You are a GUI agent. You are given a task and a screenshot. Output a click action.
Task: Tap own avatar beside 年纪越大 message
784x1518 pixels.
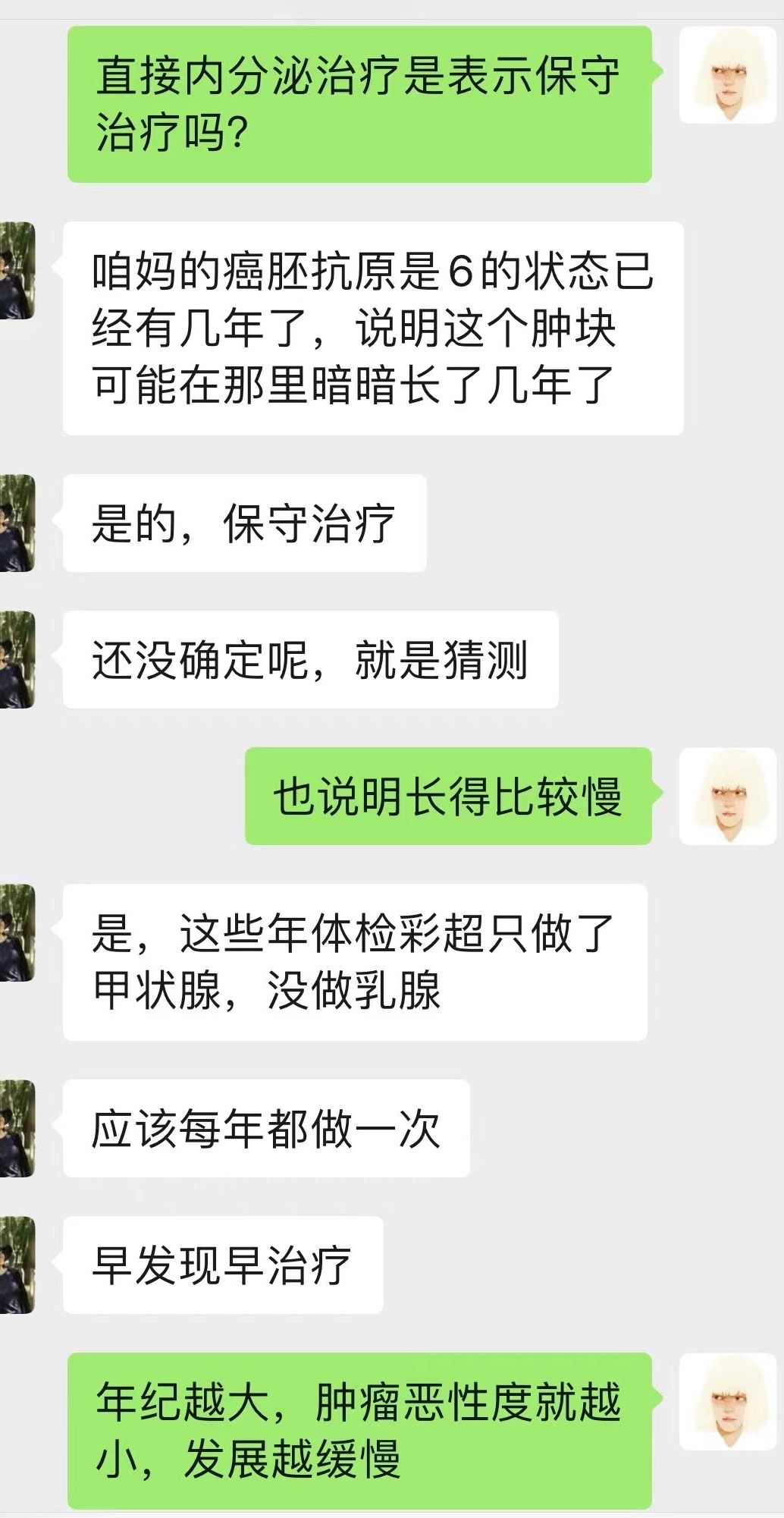(727, 1401)
